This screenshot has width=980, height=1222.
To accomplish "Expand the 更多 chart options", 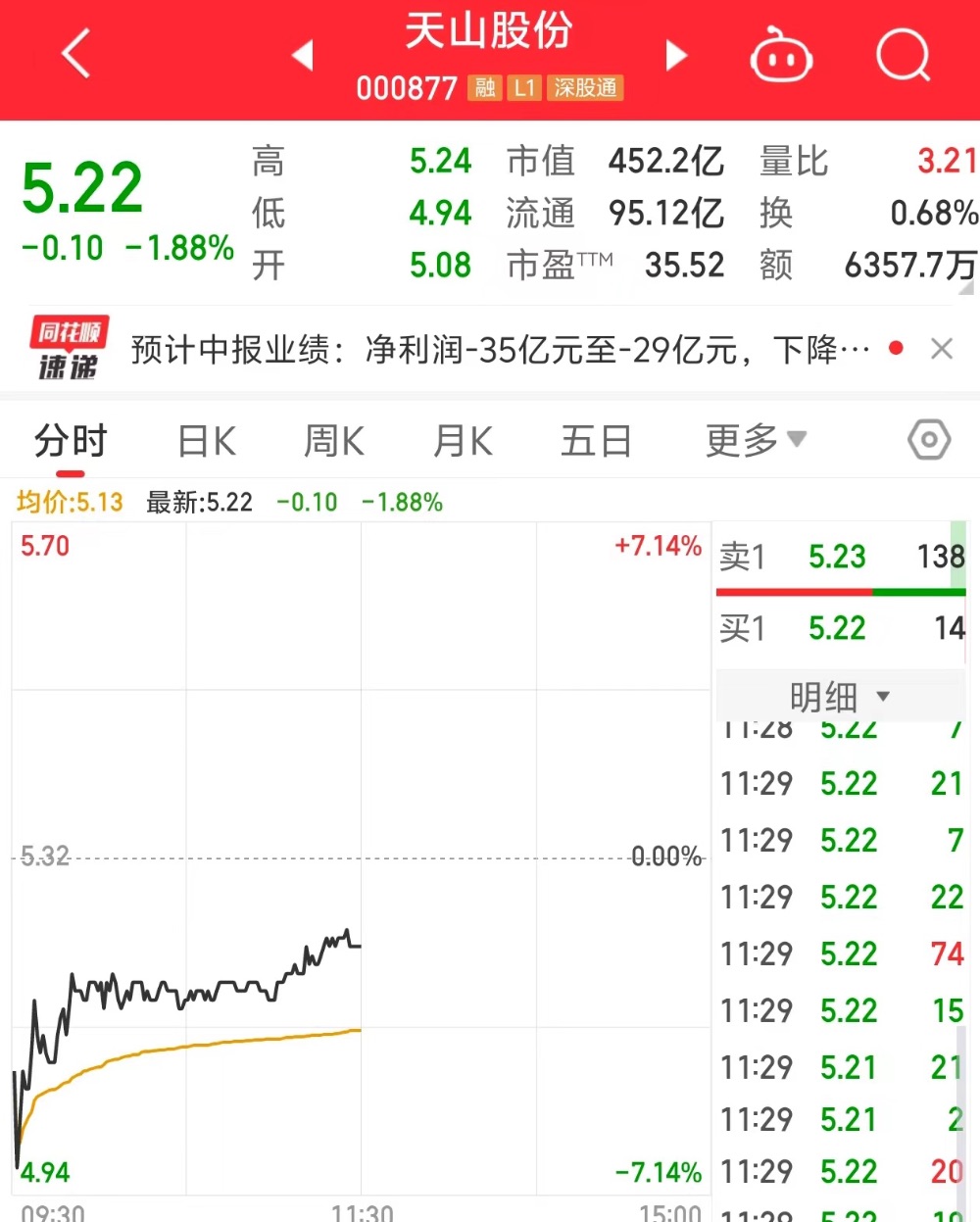I will click(x=756, y=441).
